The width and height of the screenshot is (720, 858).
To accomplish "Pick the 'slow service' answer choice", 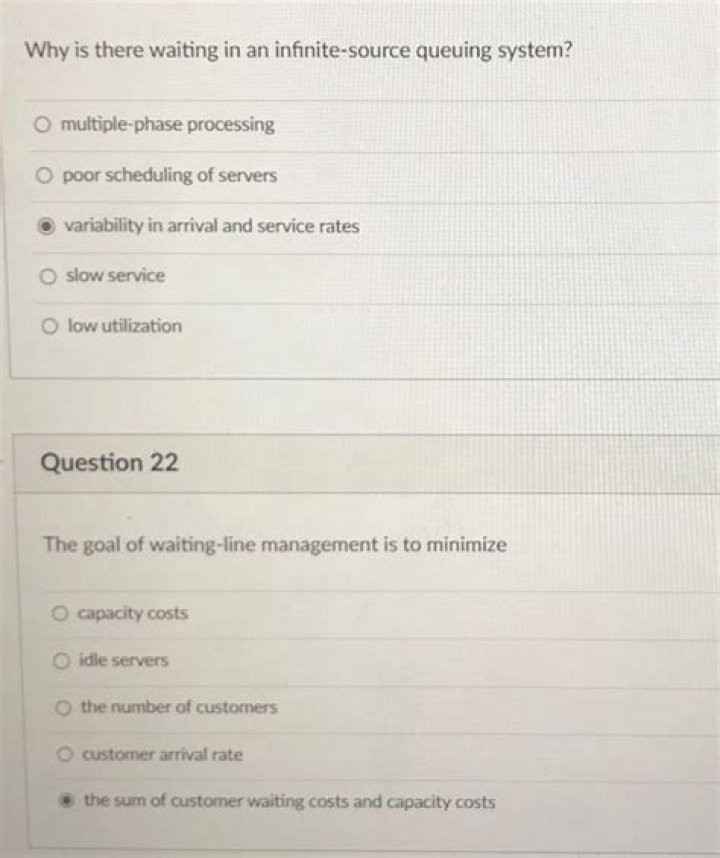I will click(x=45, y=275).
